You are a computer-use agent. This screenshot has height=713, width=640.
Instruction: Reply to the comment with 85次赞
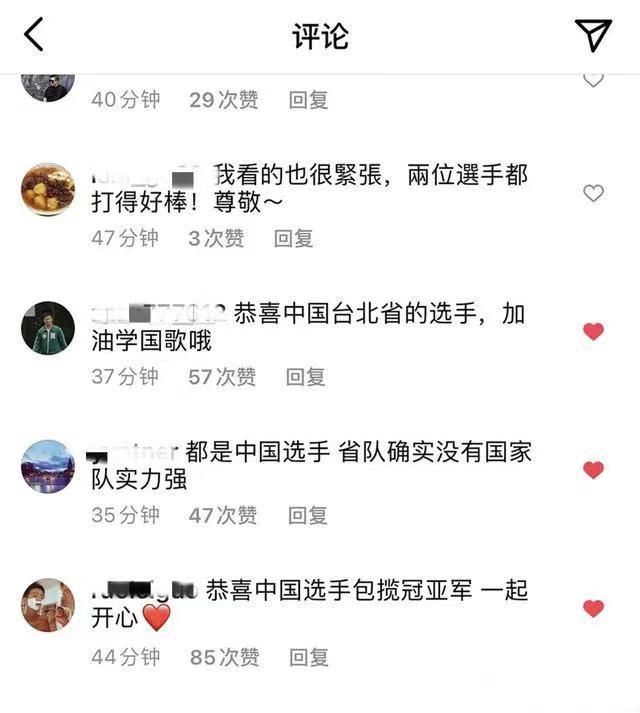coord(309,657)
